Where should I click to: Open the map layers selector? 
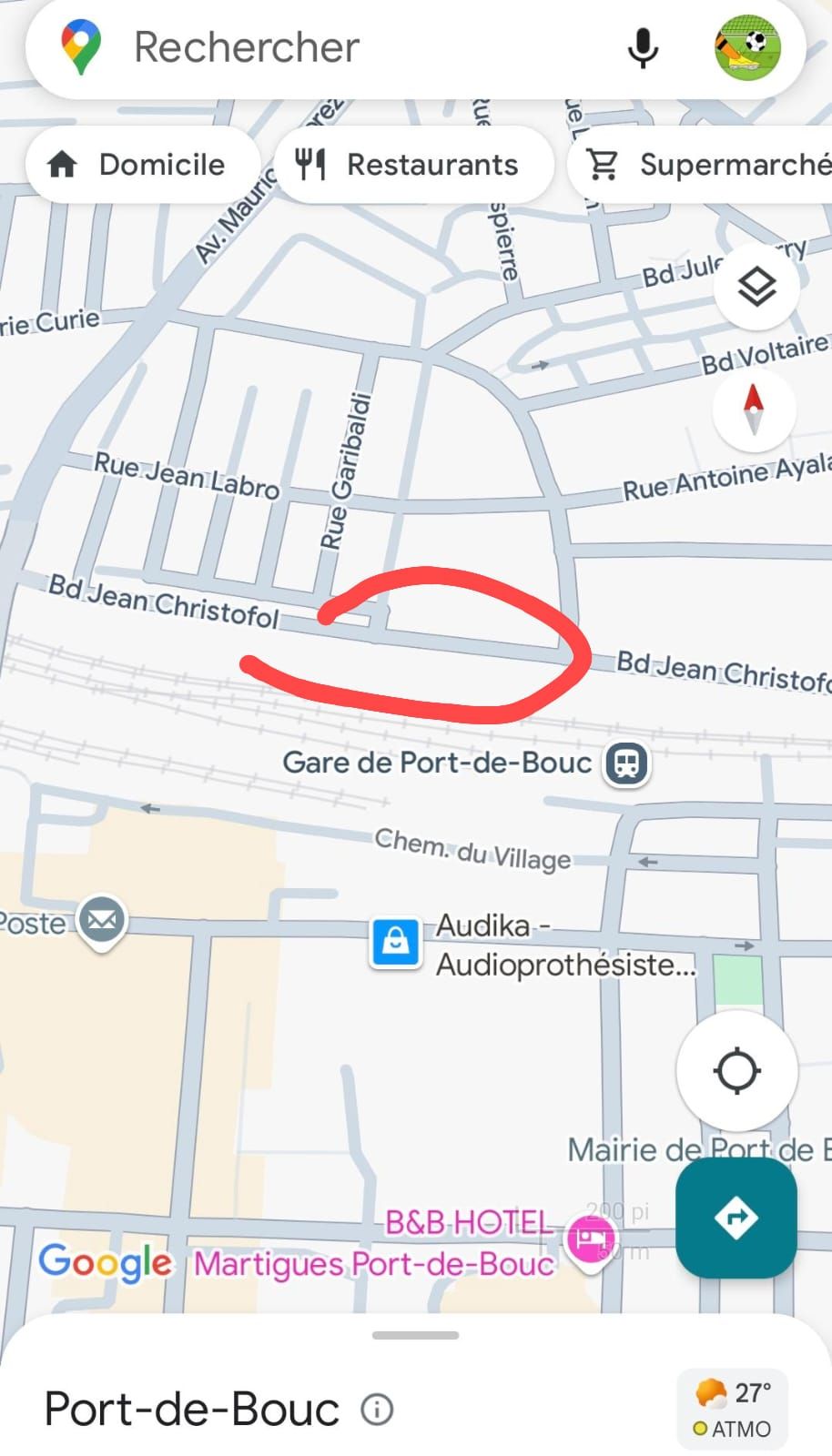tap(756, 288)
